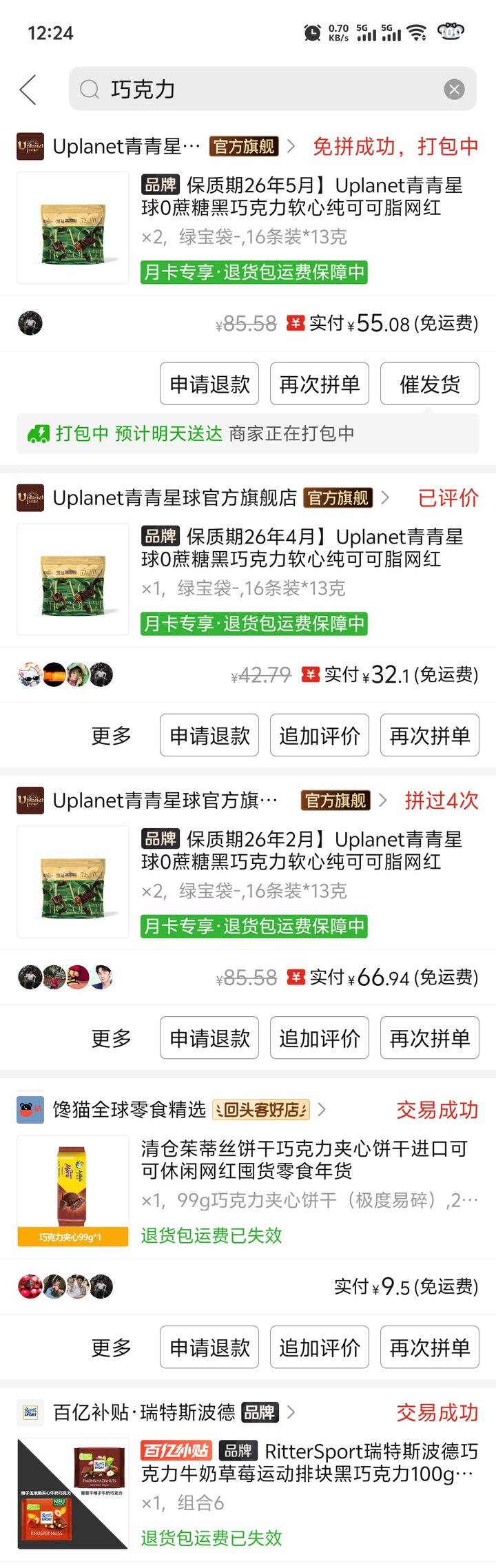Go back using the top-left arrow
This screenshot has width=496, height=1568.
click(28, 90)
